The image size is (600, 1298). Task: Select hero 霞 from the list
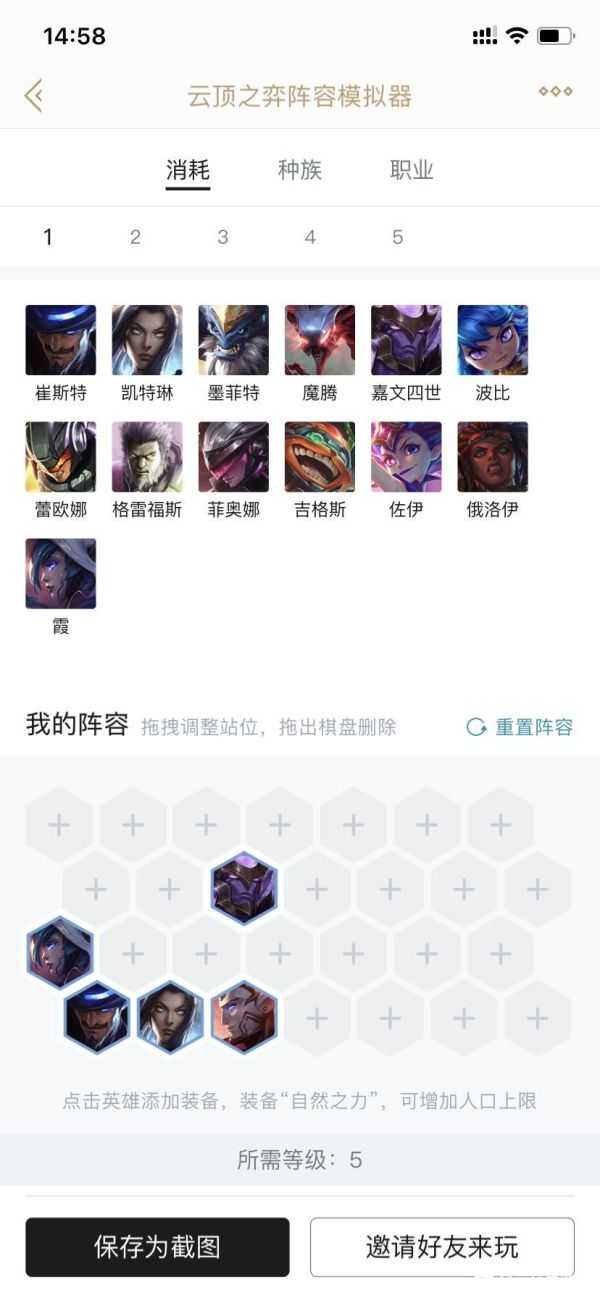tap(61, 574)
